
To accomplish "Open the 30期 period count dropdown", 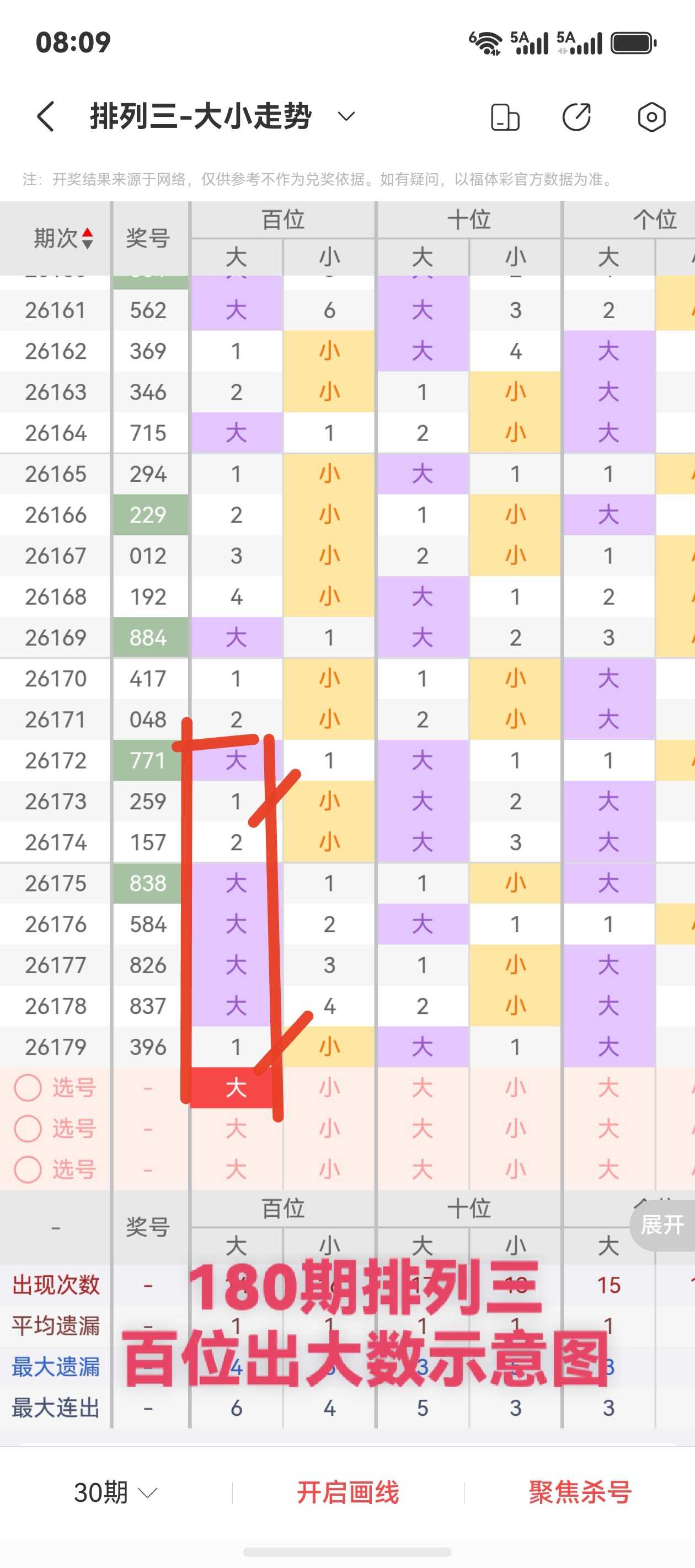I will pyautogui.click(x=116, y=1491).
